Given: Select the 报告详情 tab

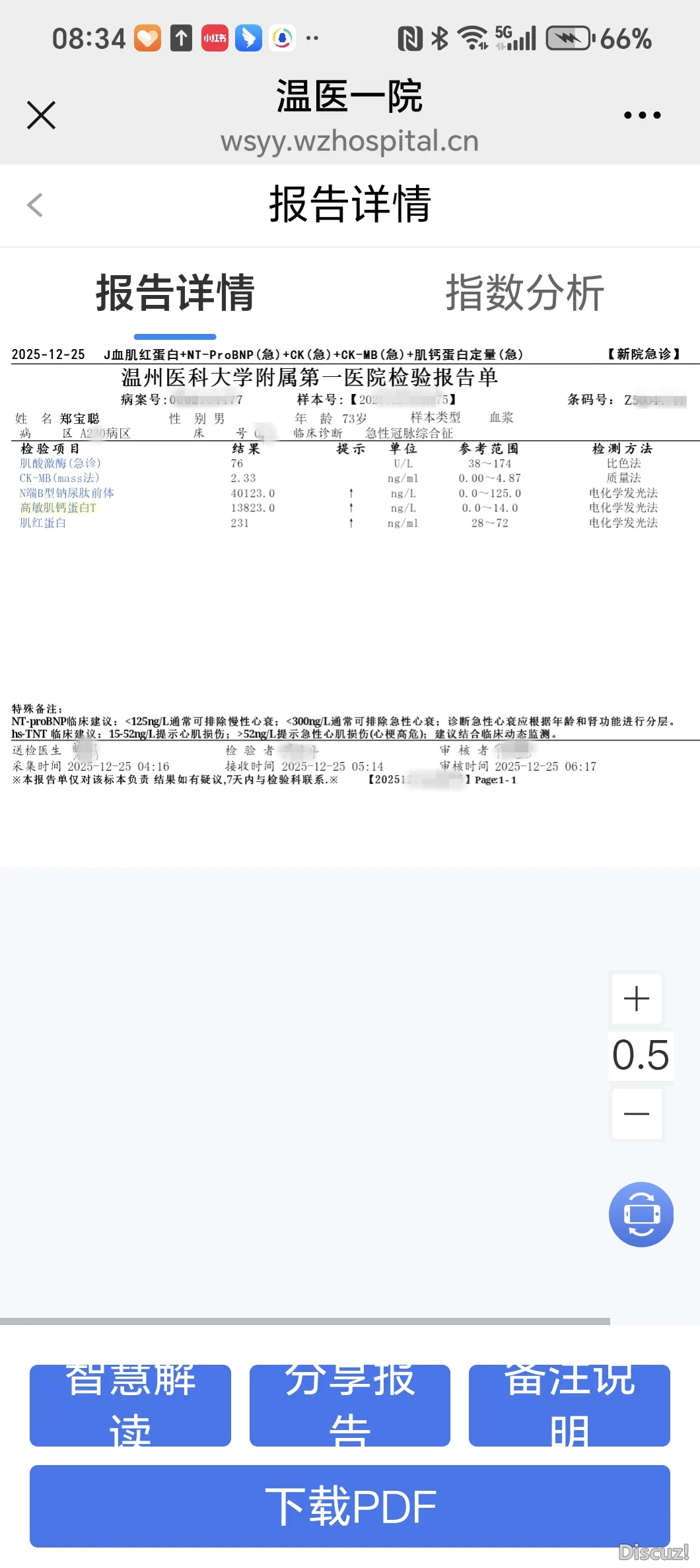Looking at the screenshot, I should click(x=175, y=293).
